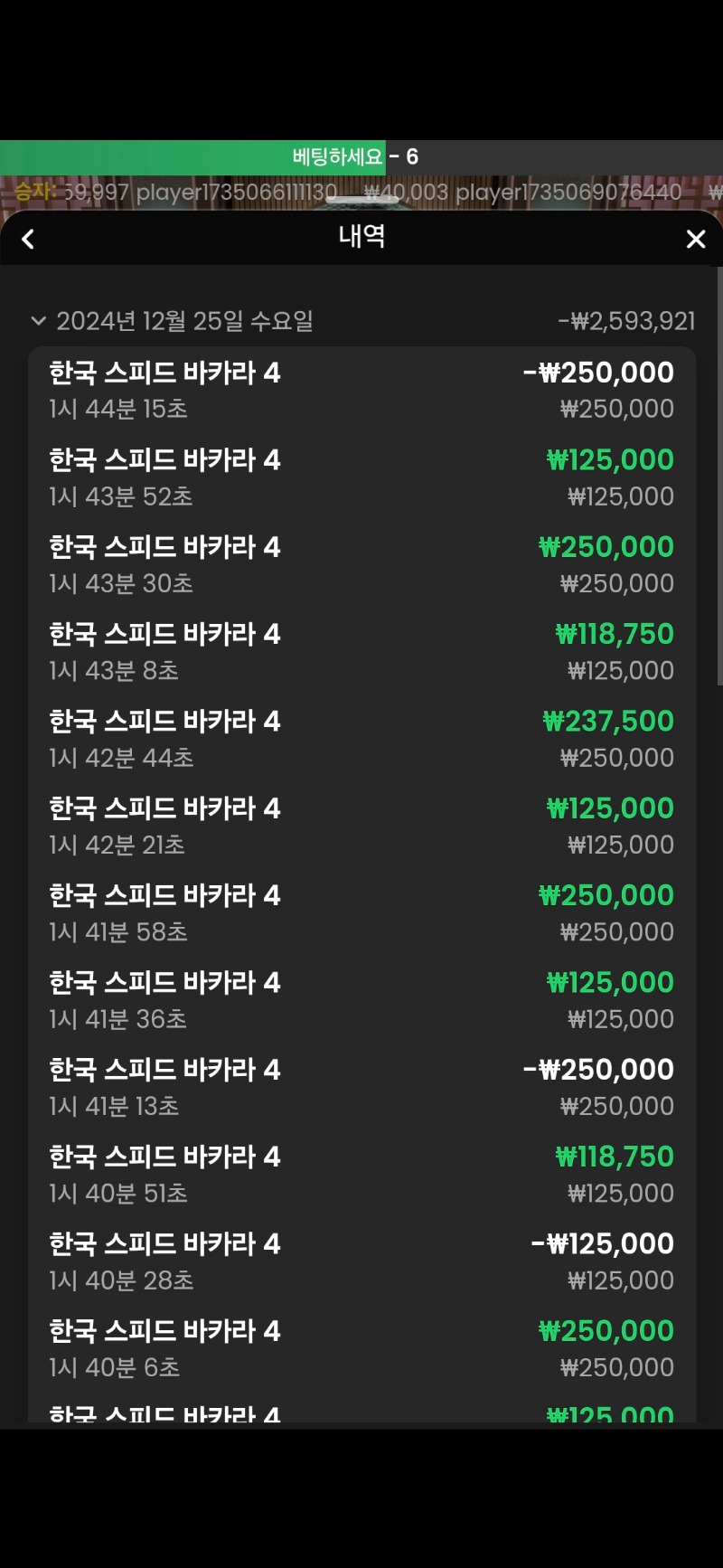Close the 내역 history panel
This screenshot has width=723, height=1568.
pos(695,239)
